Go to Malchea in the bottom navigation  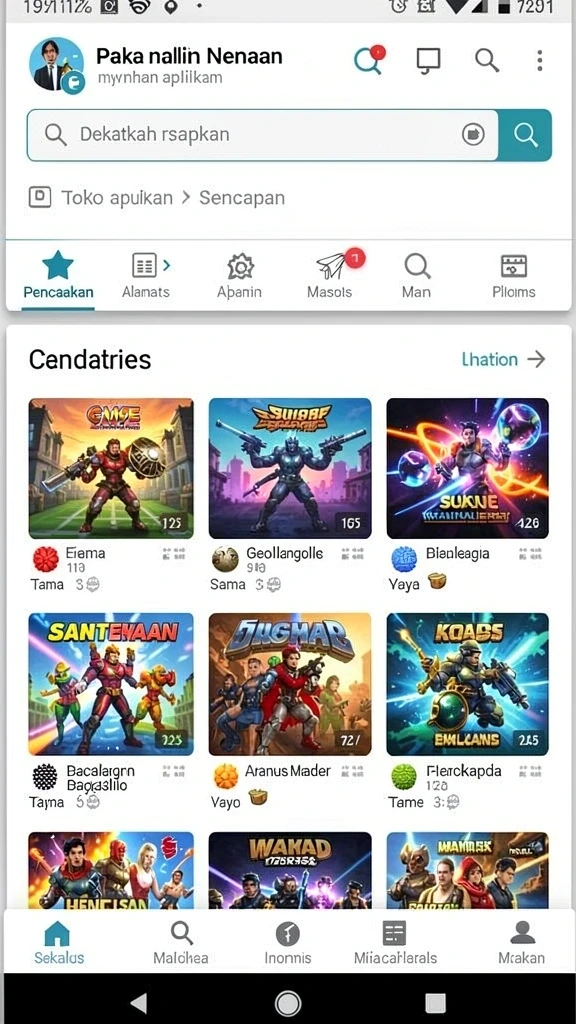coord(181,942)
